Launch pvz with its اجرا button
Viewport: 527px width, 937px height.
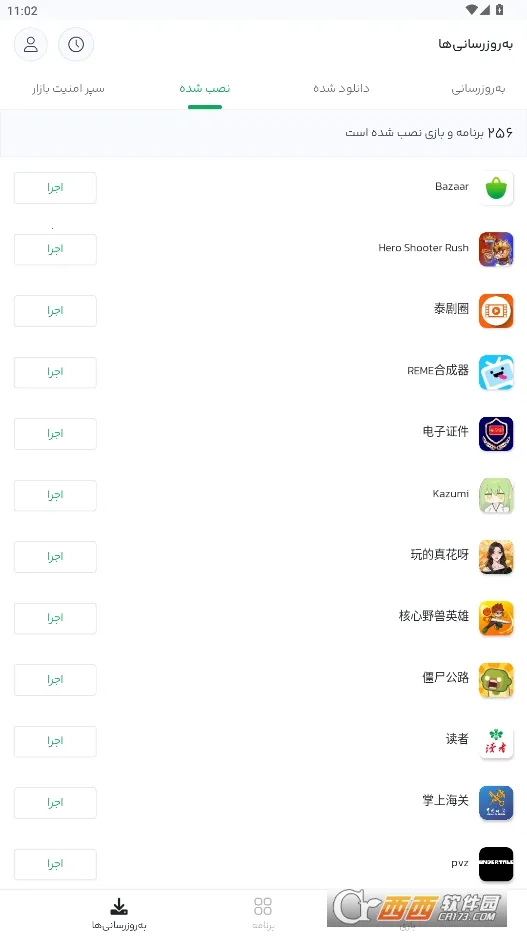click(x=55, y=865)
